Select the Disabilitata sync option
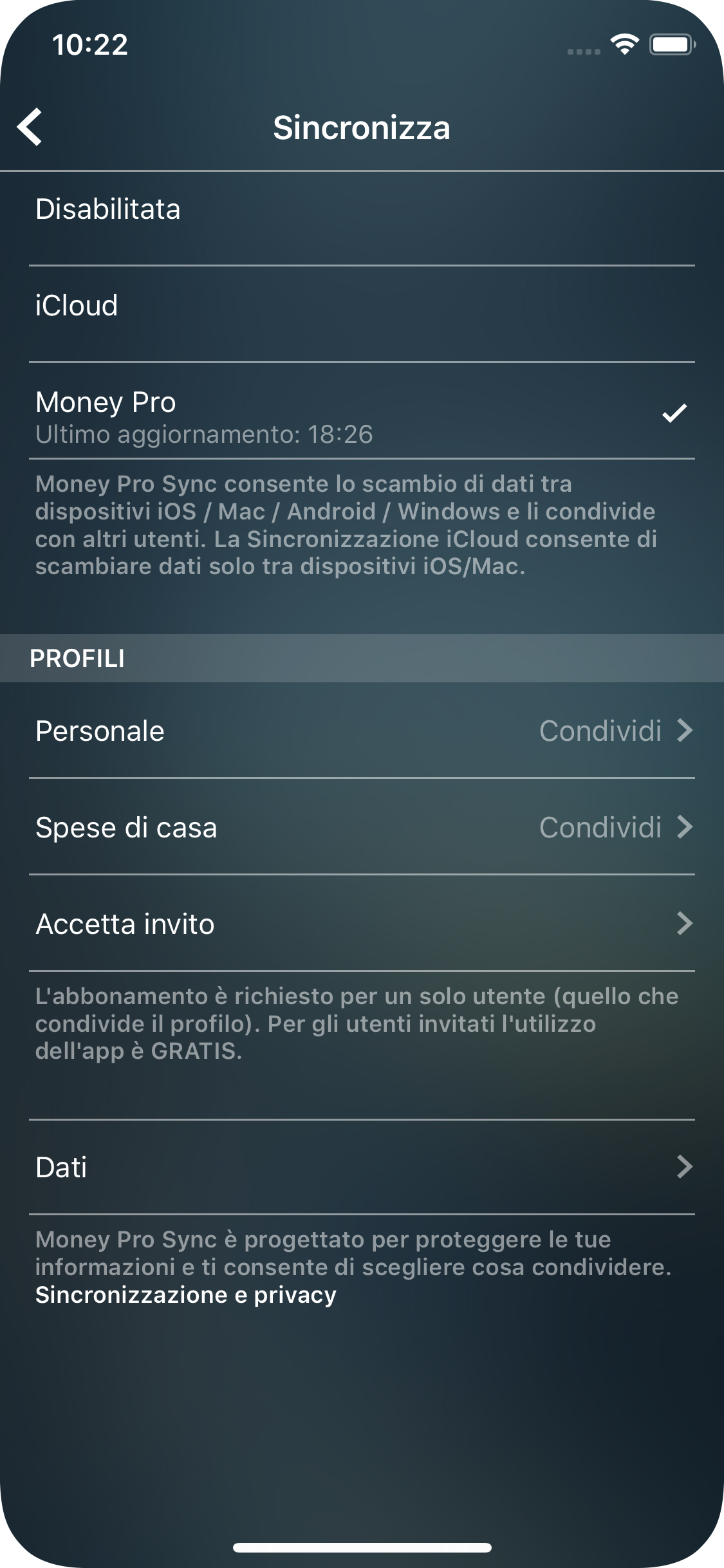Viewport: 724px width, 1568px height. (x=362, y=210)
